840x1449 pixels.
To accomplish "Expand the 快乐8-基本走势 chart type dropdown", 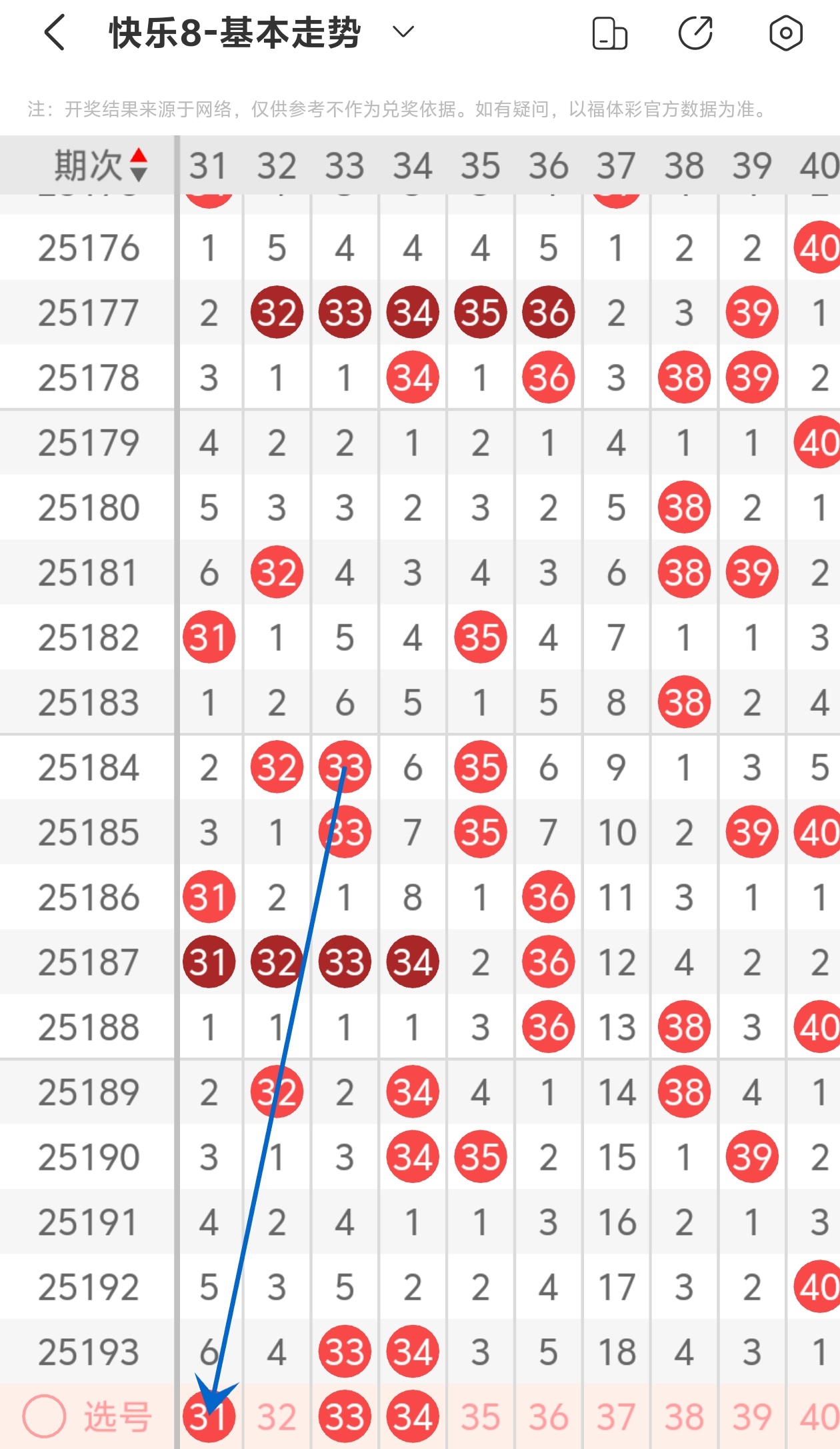I will pyautogui.click(x=403, y=32).
